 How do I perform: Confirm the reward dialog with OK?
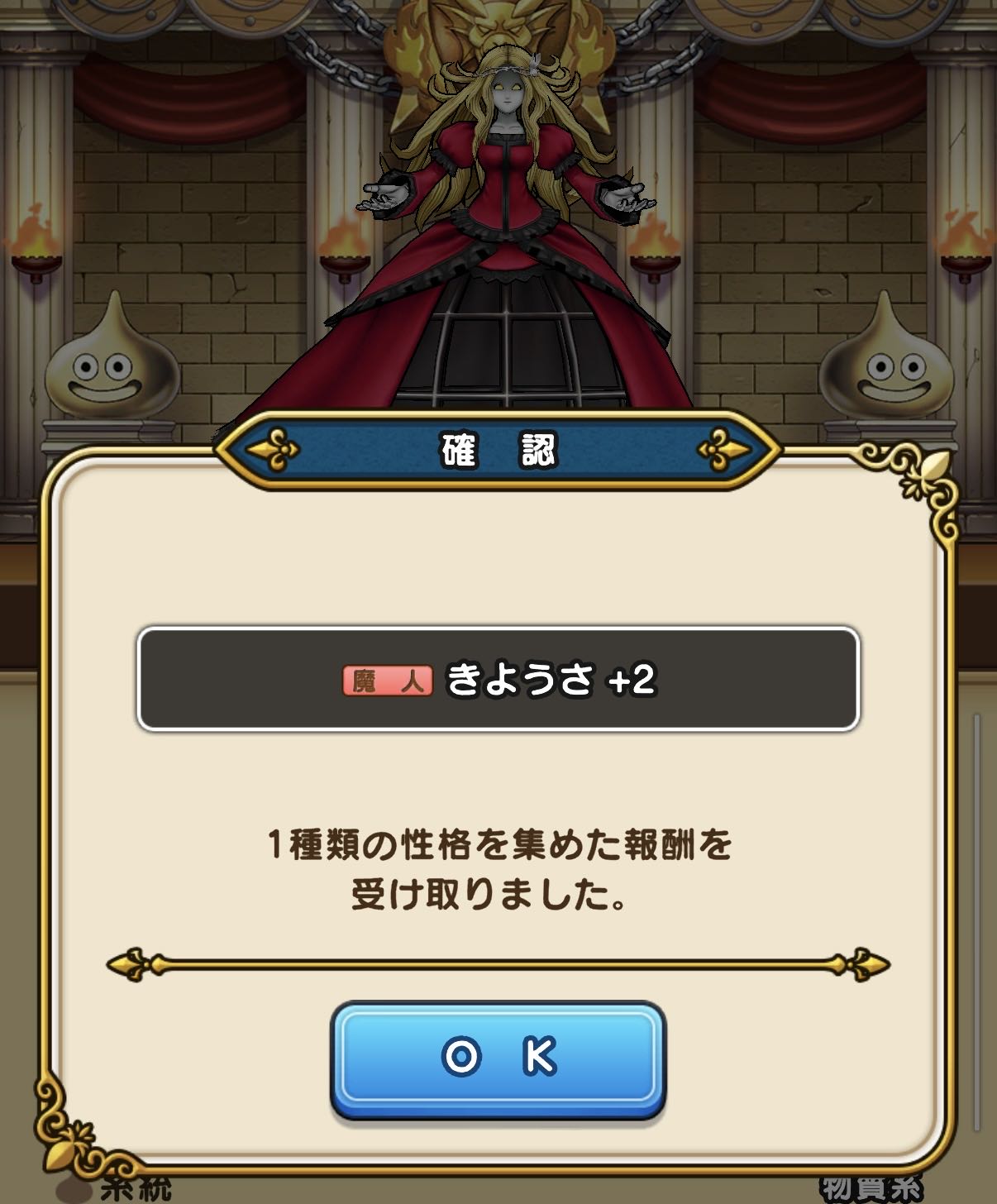pyautogui.click(x=498, y=1058)
